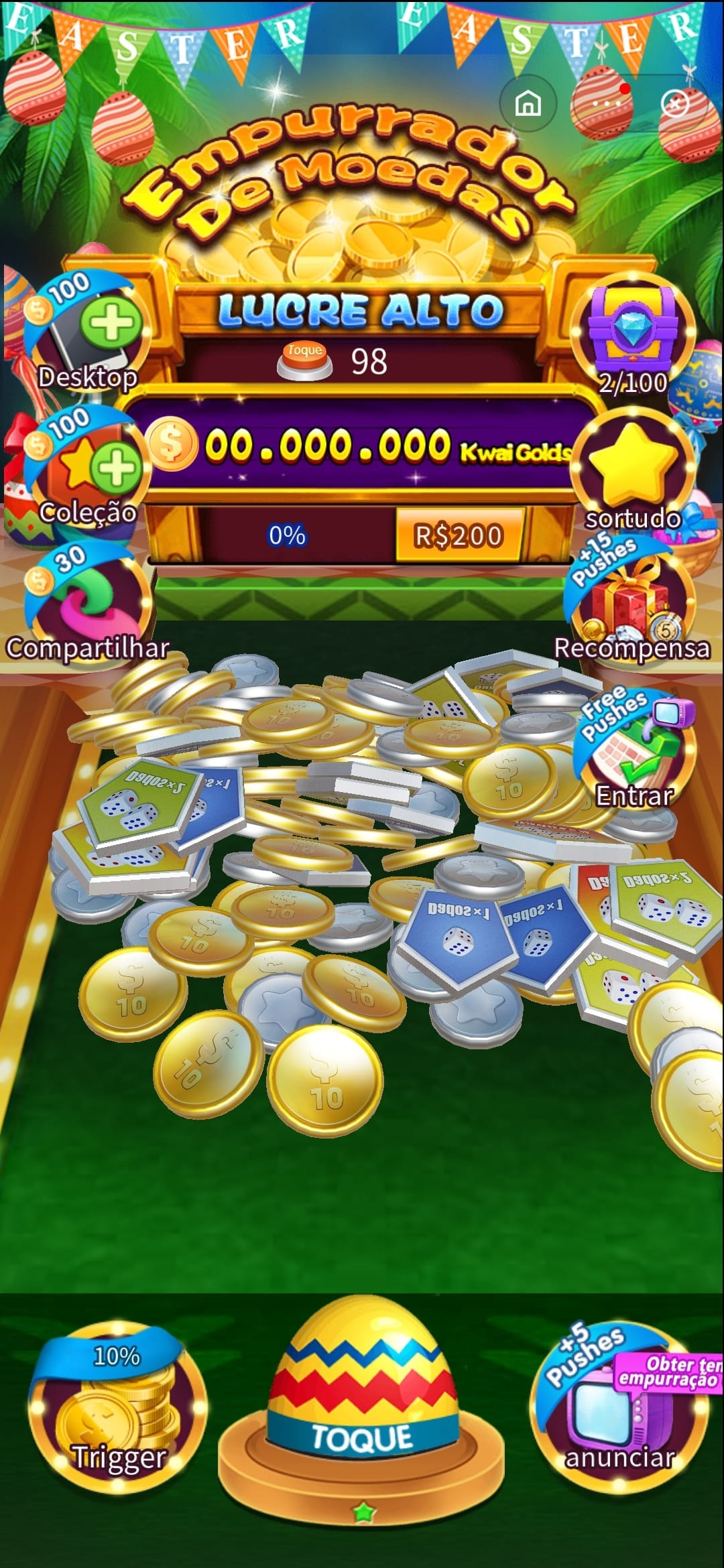Image resolution: width=724 pixels, height=1568 pixels.
Task: Tap the home icon at top
Action: pos(528,104)
